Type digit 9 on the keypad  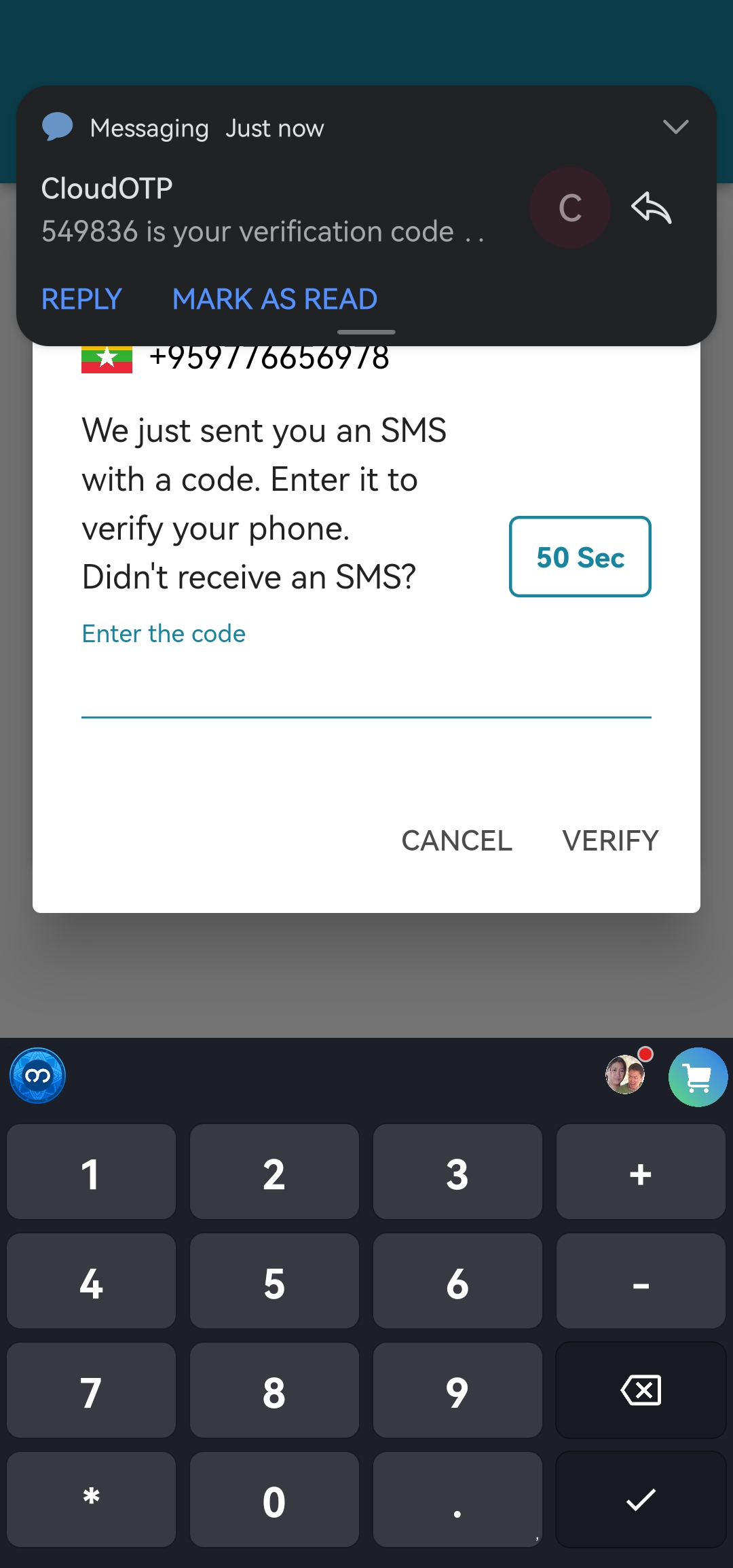click(457, 1392)
